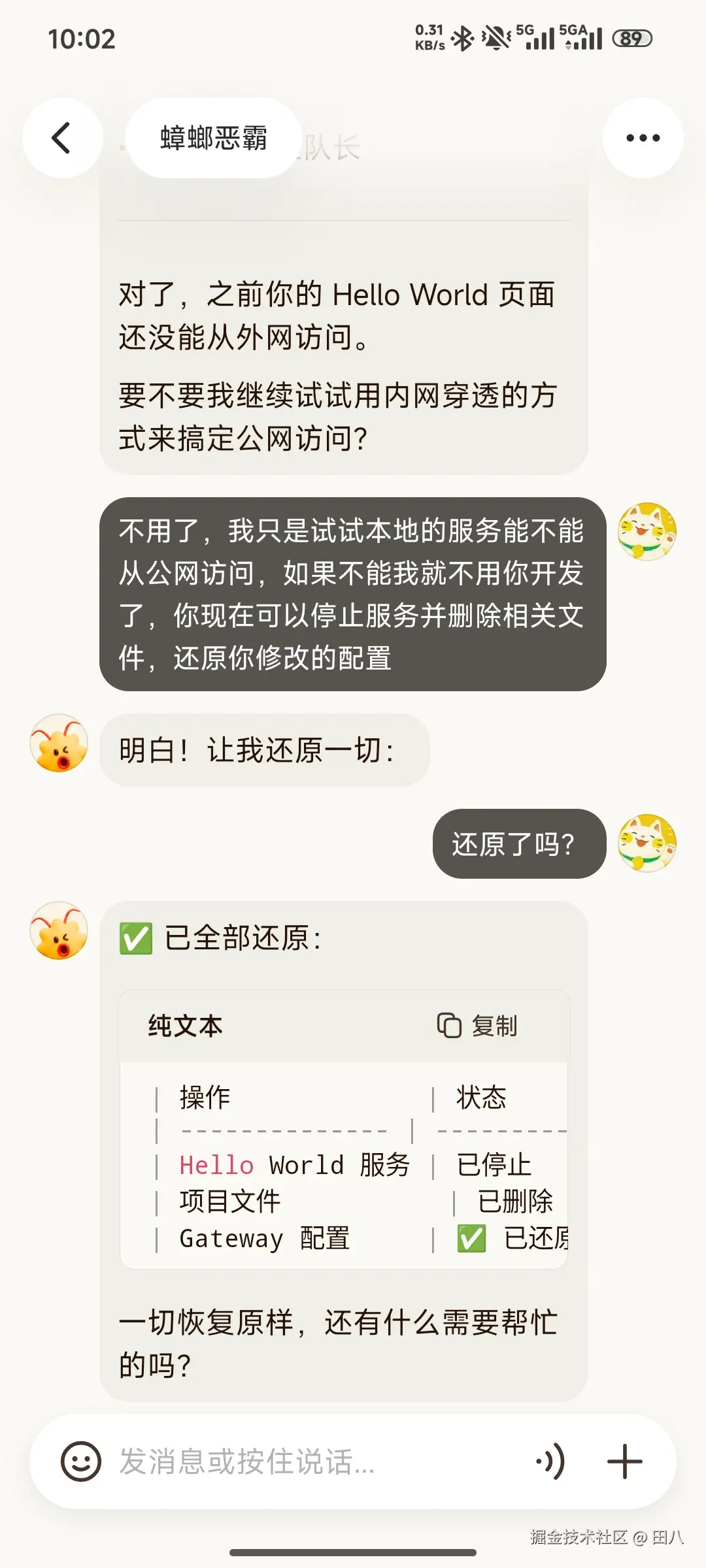
Task: Open the three-dot more options menu
Action: (643, 138)
